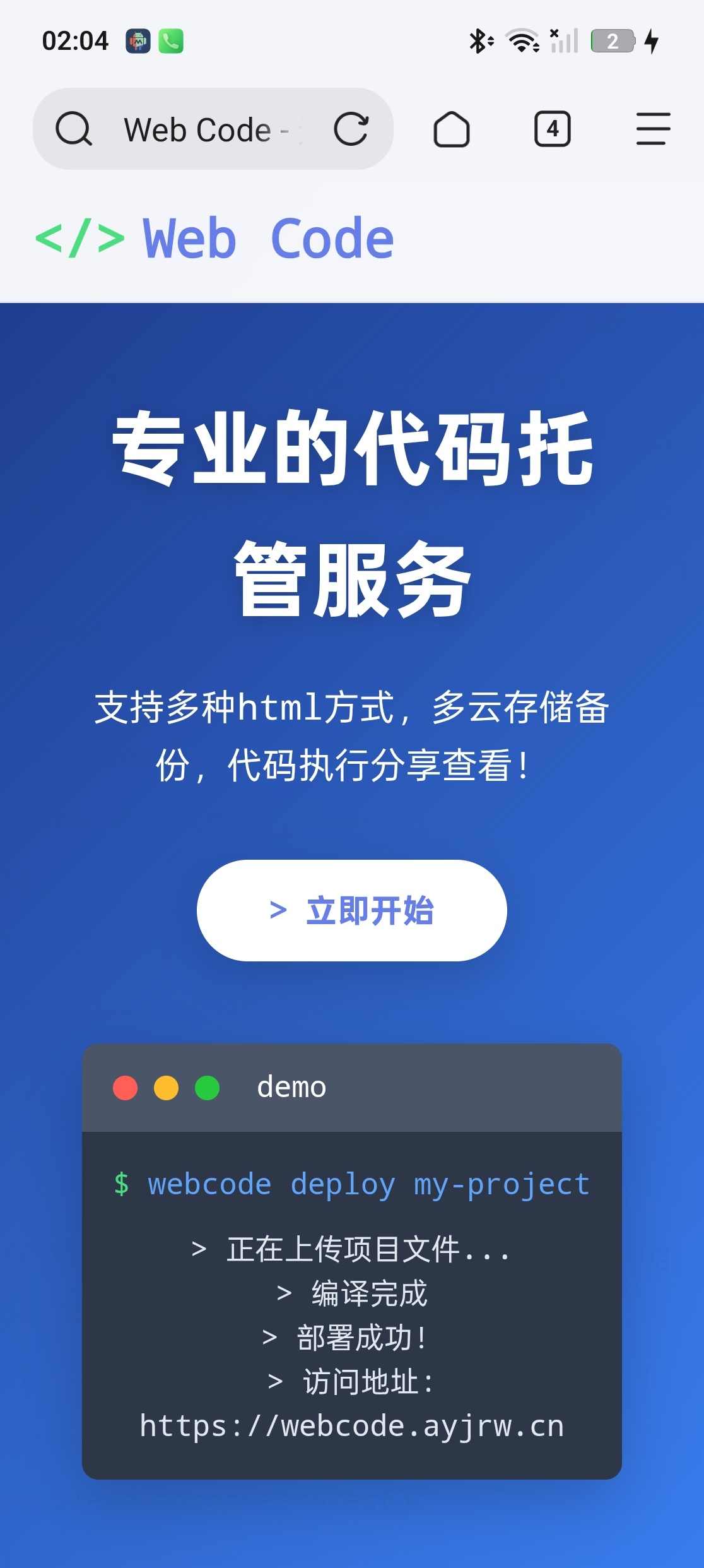Click the red dot in the demo terminal window

(x=126, y=1087)
